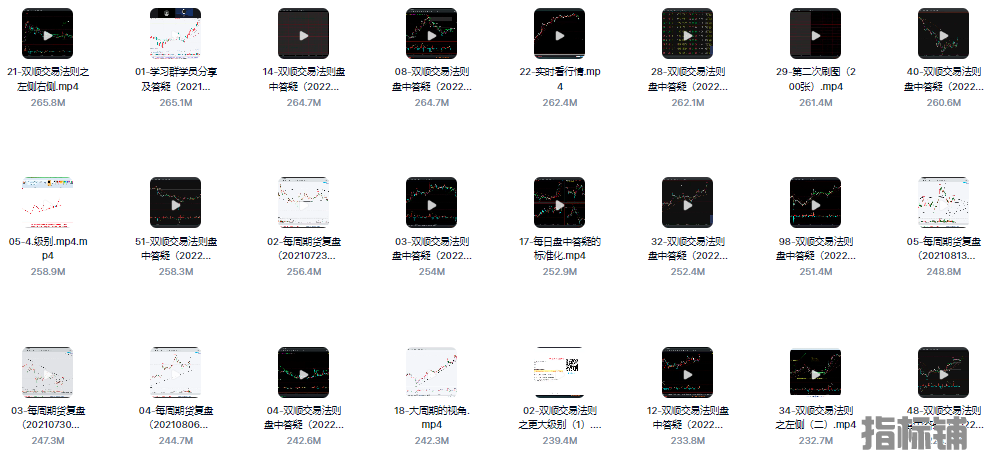Select the 08-双顺交易法则盘中答疑 video

pos(431,34)
